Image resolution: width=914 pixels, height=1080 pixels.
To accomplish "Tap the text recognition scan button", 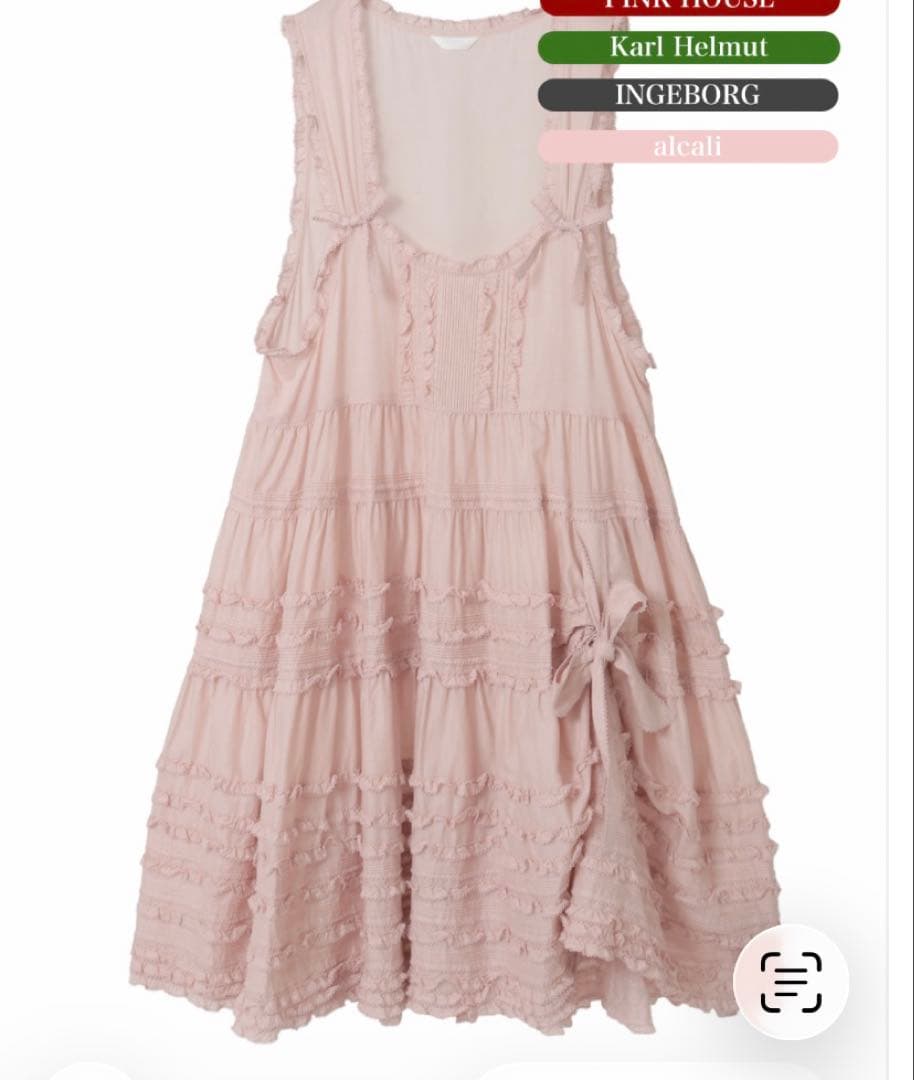I will (790, 981).
